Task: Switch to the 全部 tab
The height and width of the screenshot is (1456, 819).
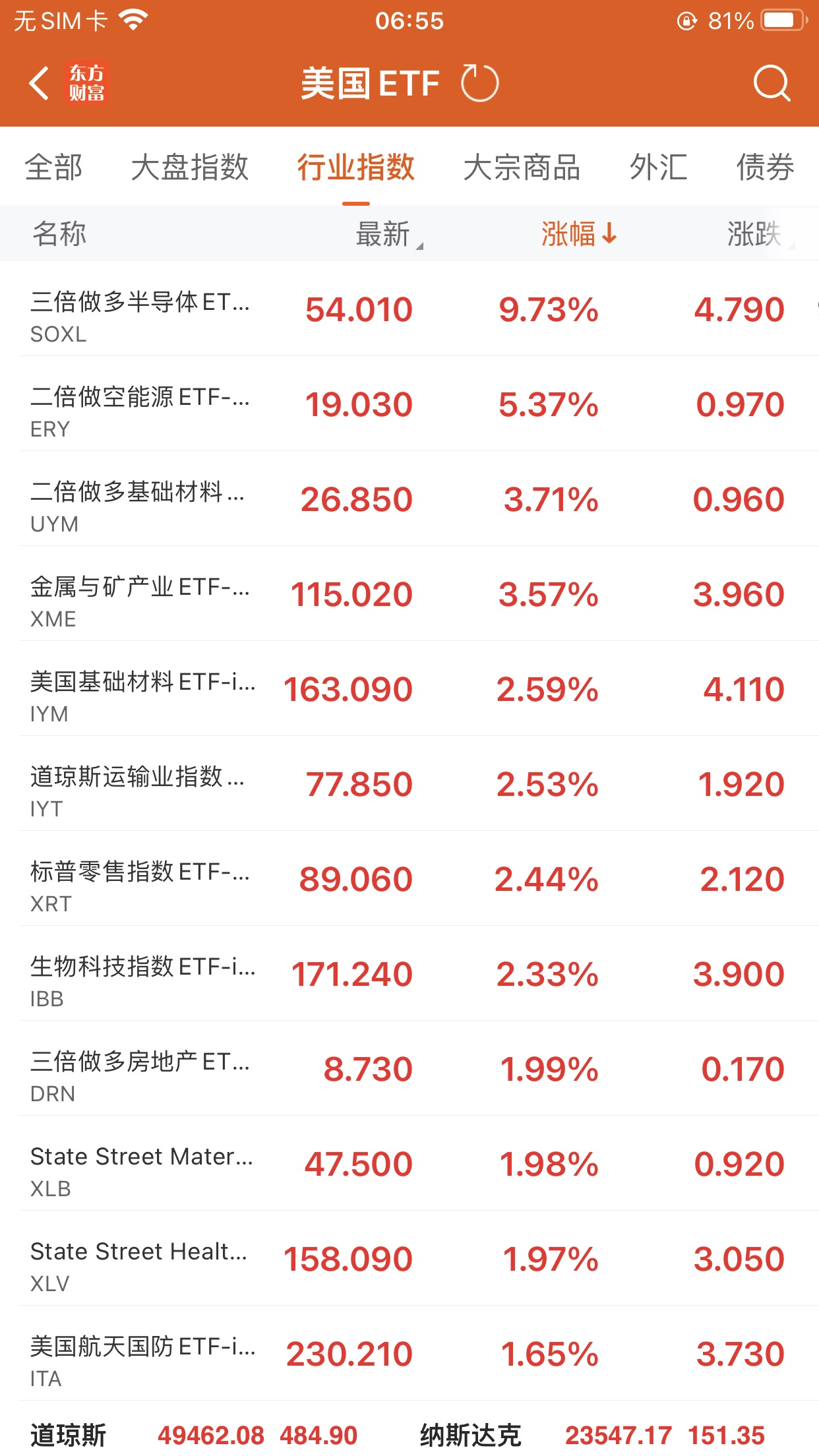Action: pos(54,167)
